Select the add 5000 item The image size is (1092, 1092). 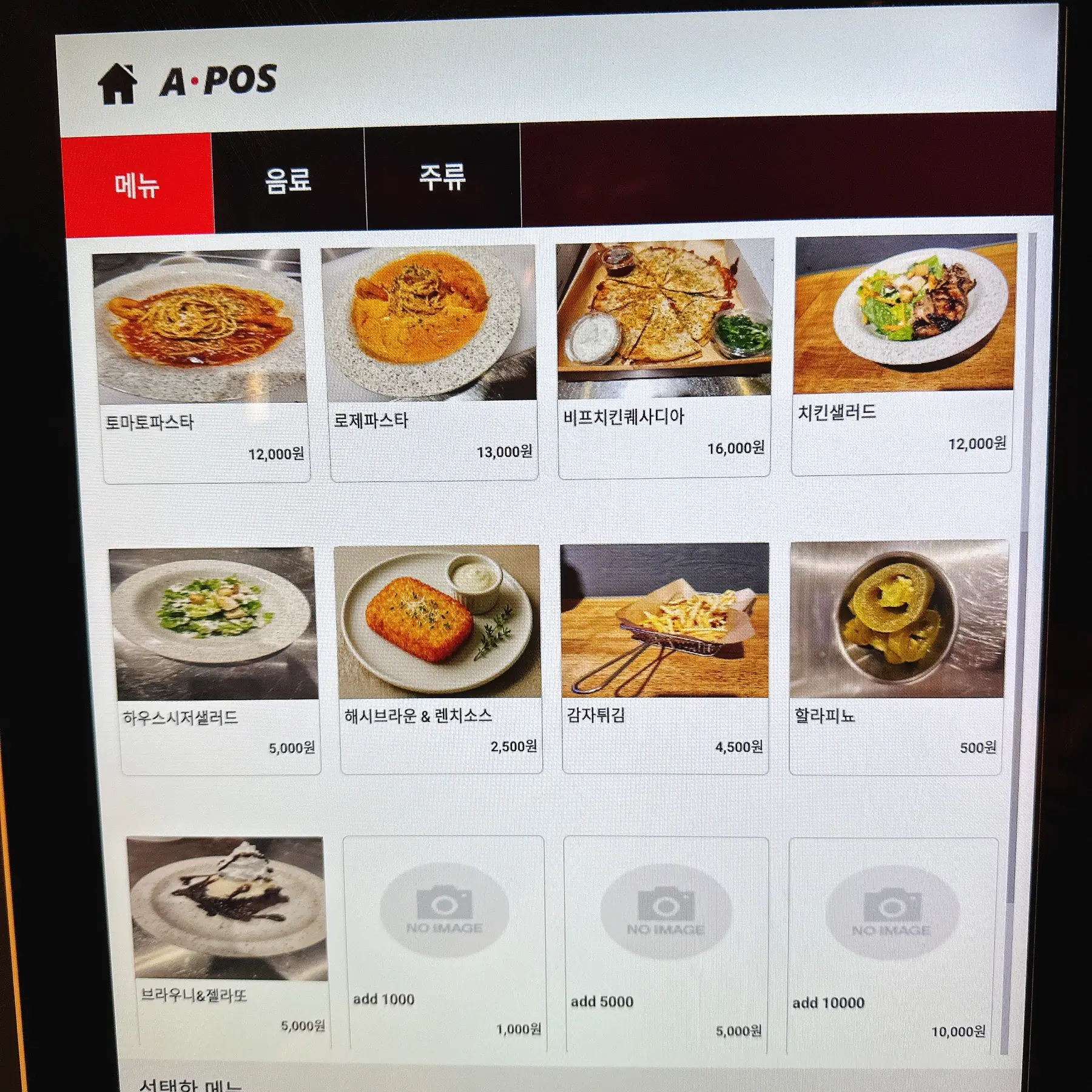pos(666,943)
